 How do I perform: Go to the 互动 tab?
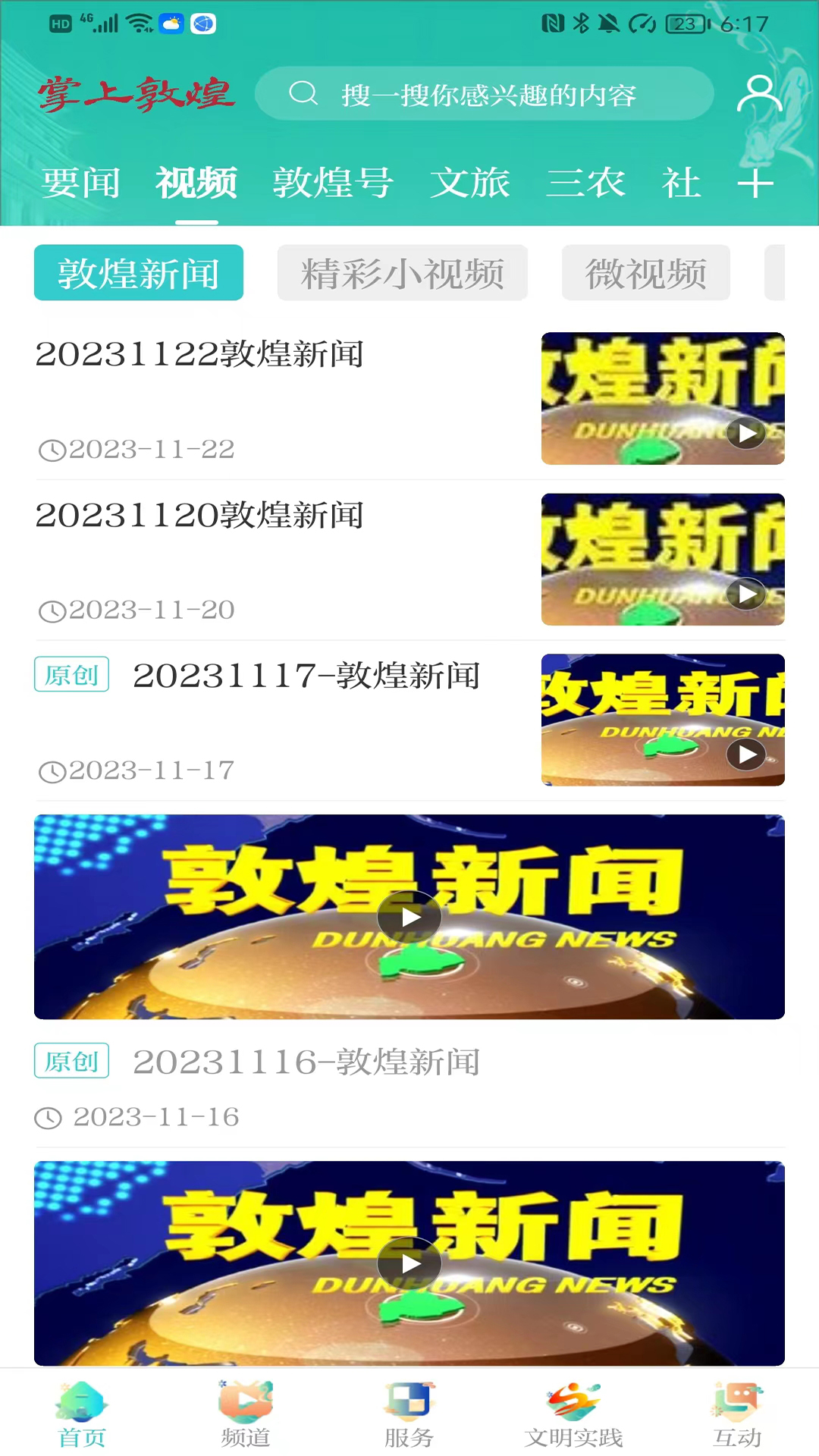736,1414
